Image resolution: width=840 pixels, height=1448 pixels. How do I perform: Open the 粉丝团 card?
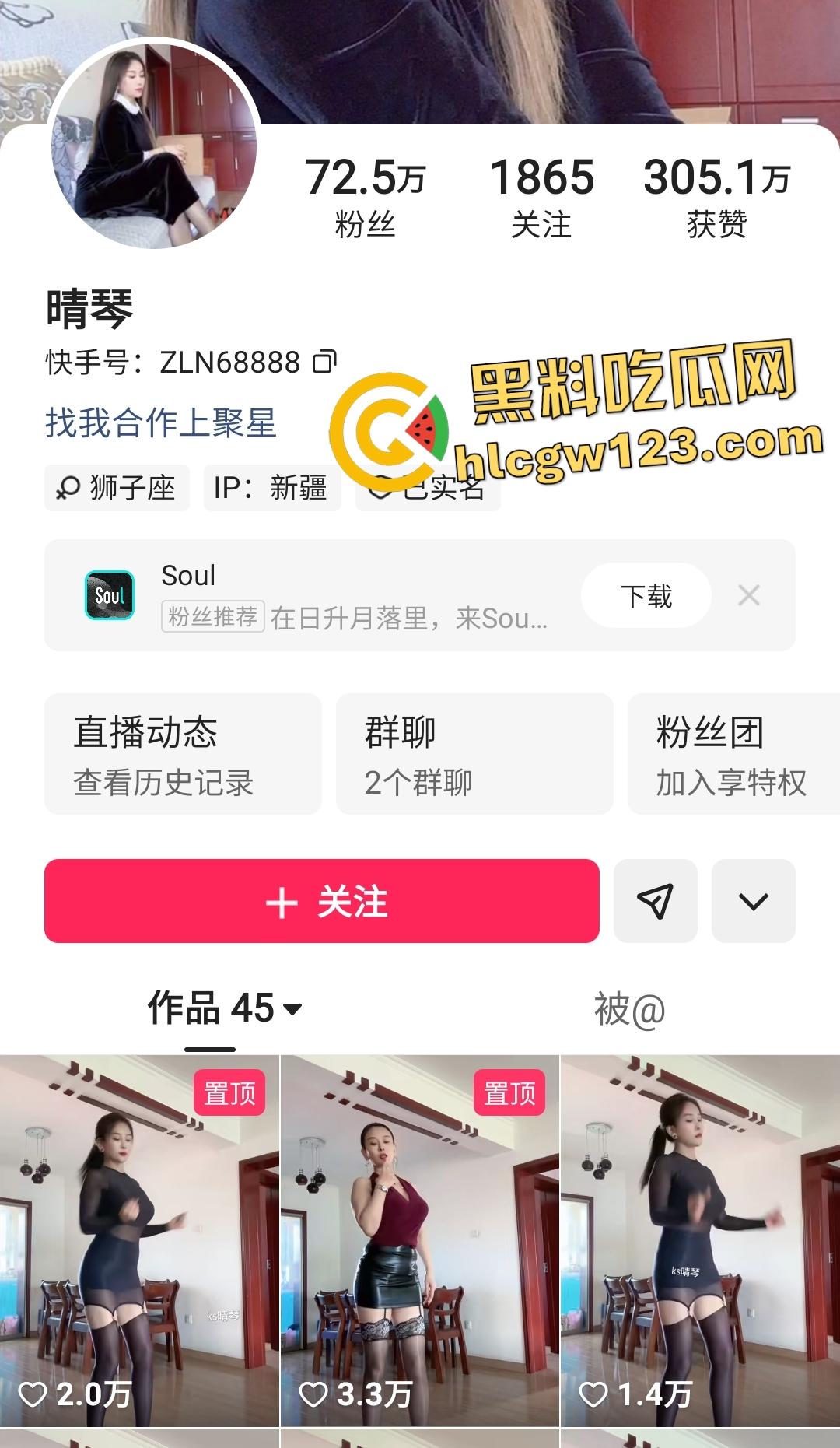point(731,754)
